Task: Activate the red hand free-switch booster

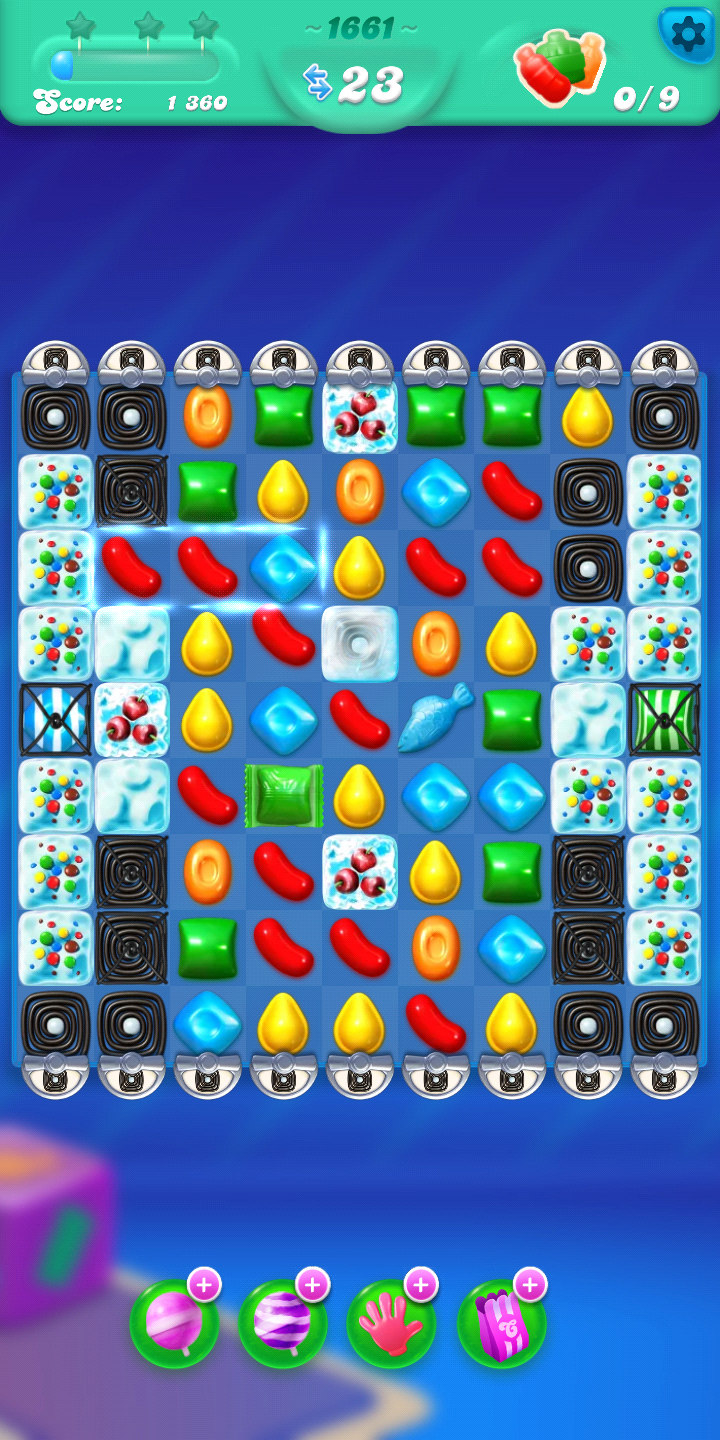Action: pos(391,1322)
